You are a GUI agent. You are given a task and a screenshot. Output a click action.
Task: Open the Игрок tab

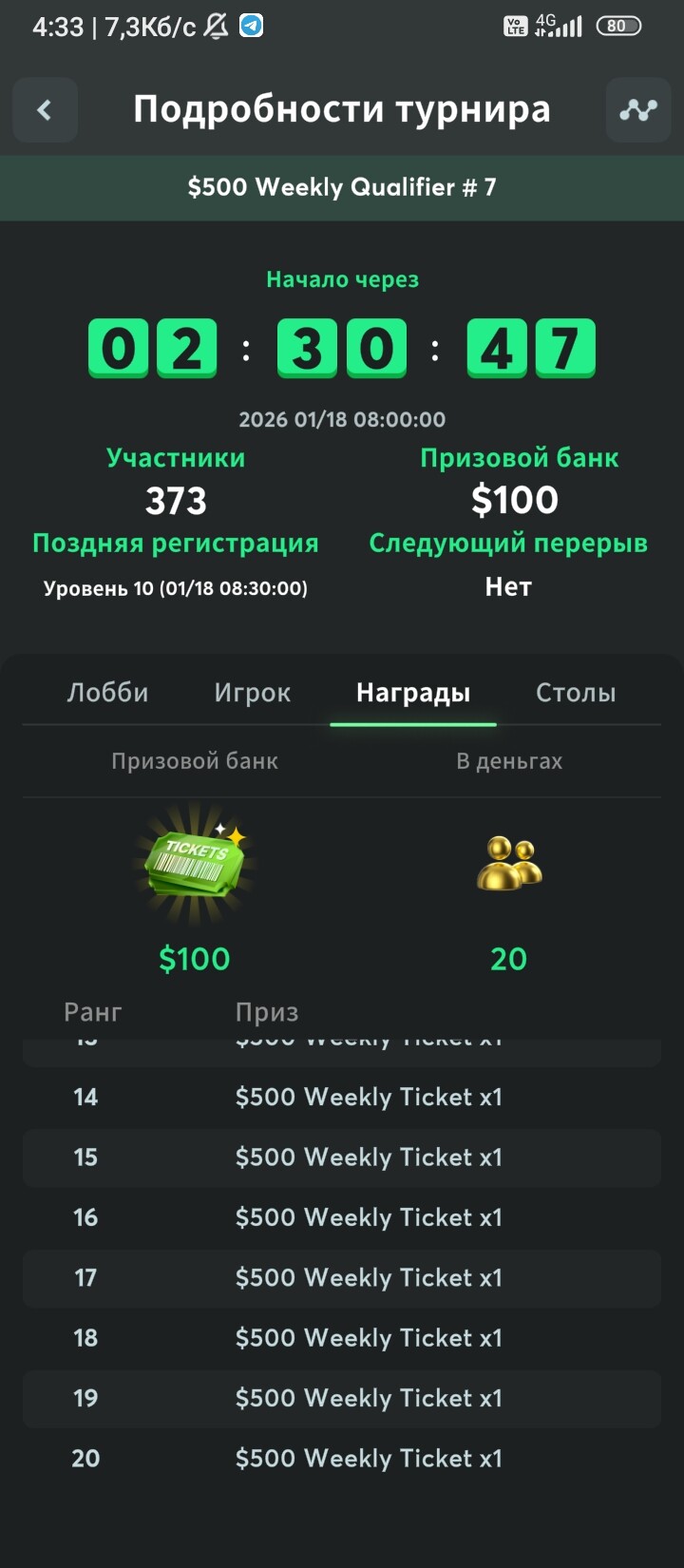(252, 693)
